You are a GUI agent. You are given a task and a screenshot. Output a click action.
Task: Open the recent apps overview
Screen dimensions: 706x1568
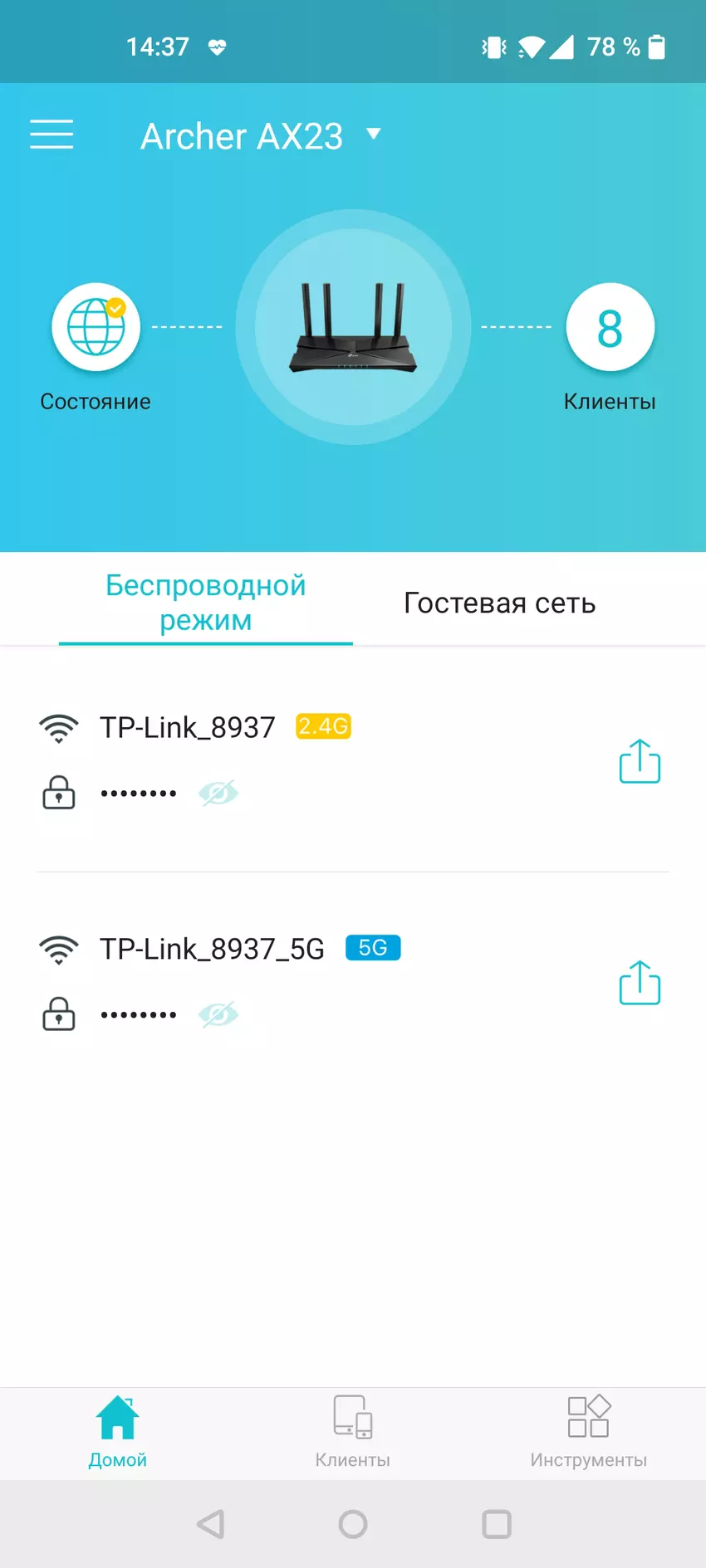(496, 1525)
